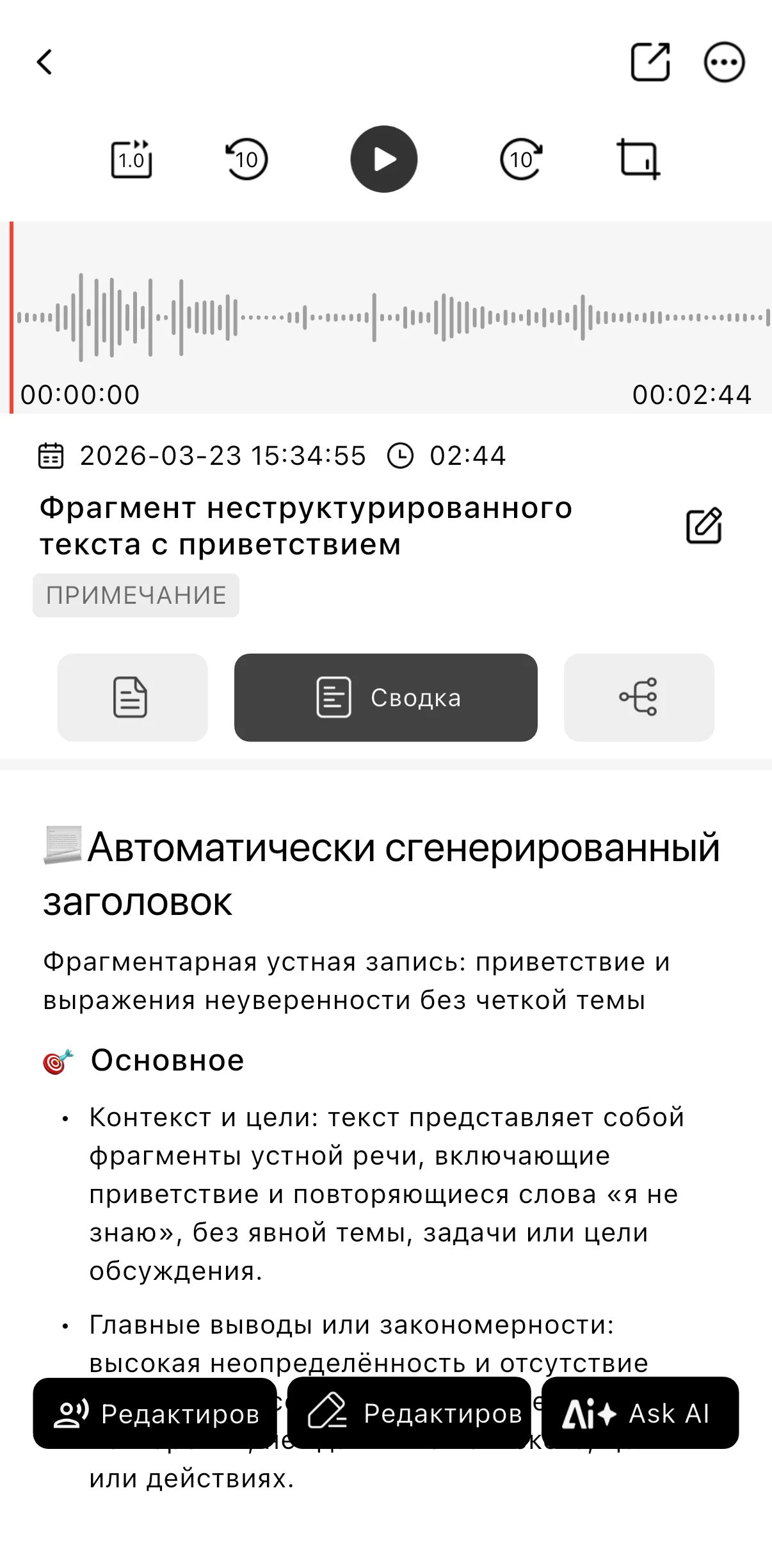Tap the text editing button
The width and height of the screenshot is (772, 1568).
[408, 1413]
